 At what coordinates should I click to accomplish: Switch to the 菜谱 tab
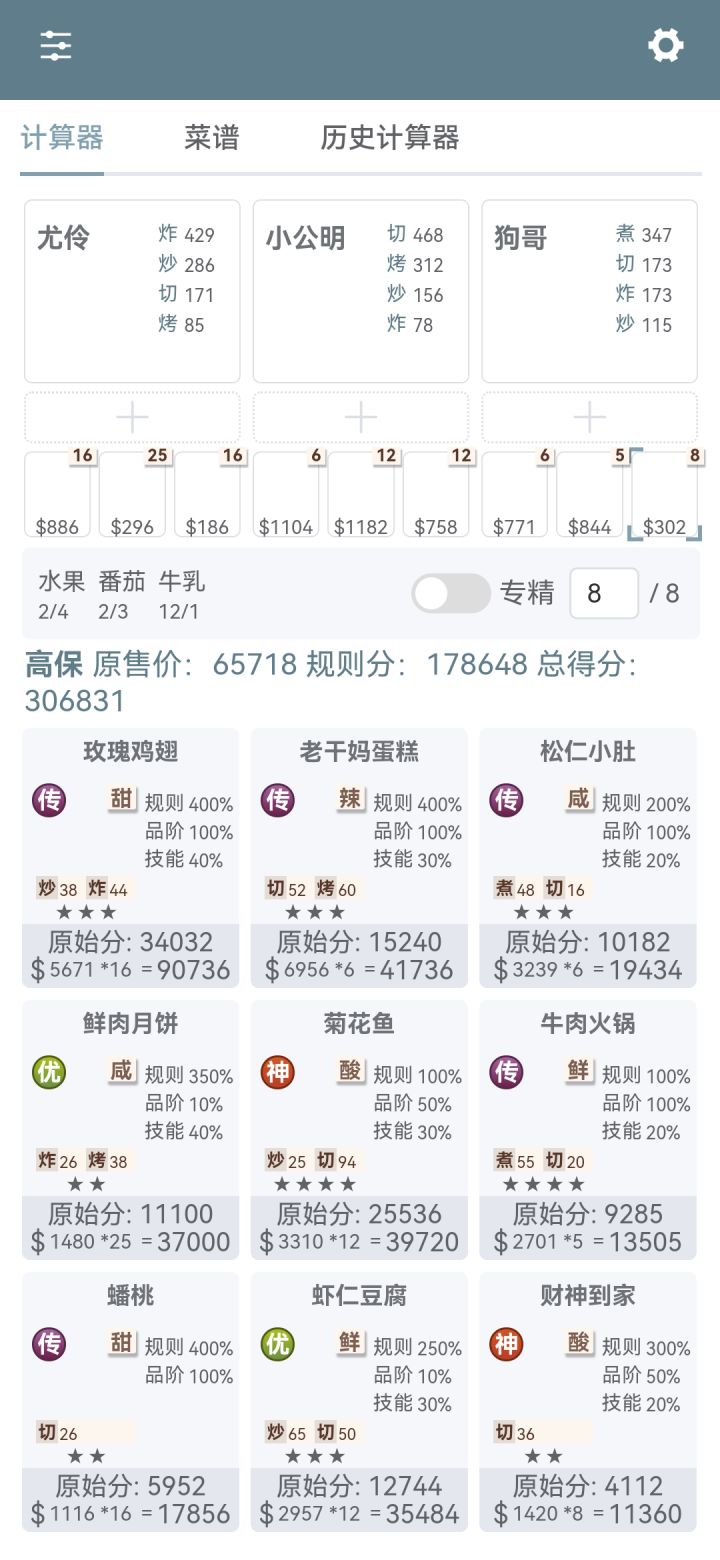tap(212, 138)
